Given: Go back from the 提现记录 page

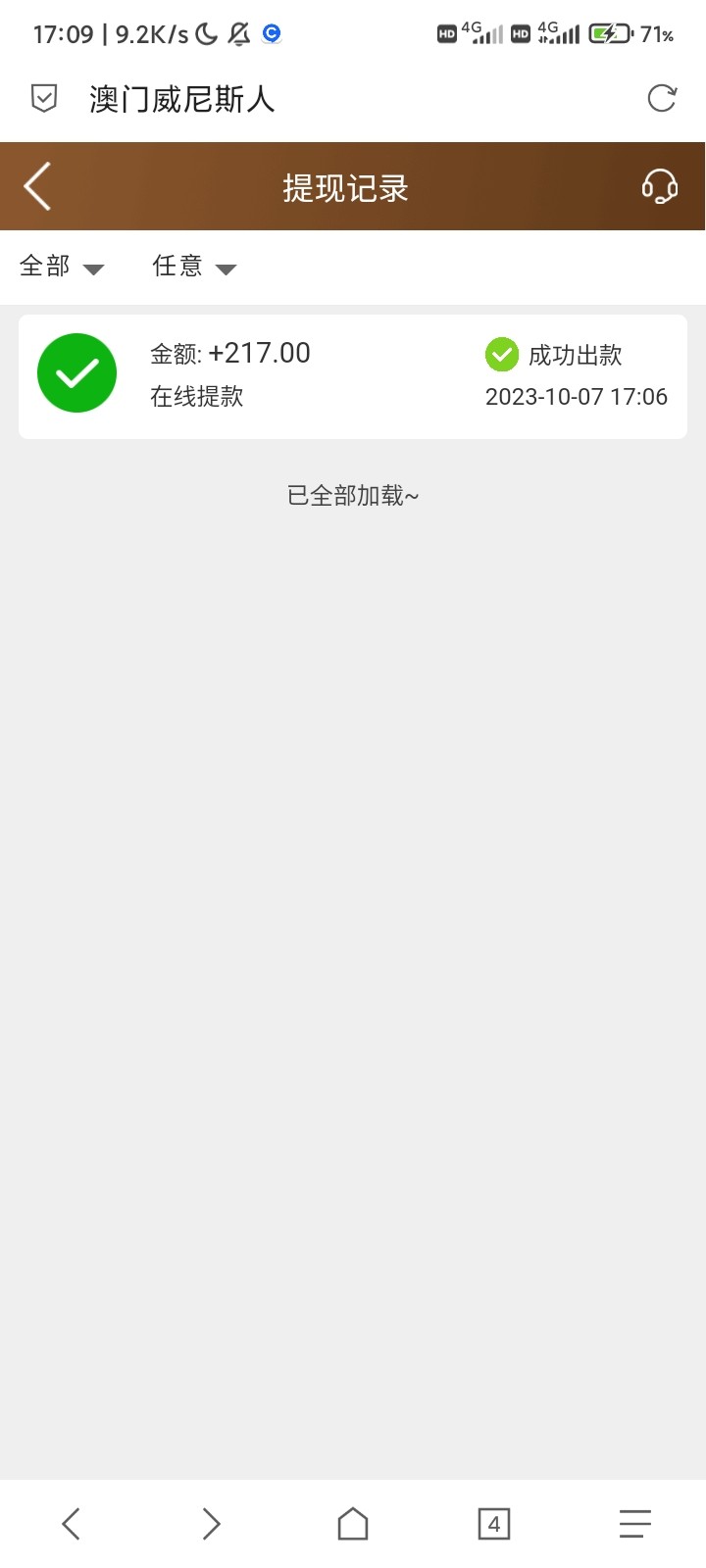Looking at the screenshot, I should (x=37, y=186).
